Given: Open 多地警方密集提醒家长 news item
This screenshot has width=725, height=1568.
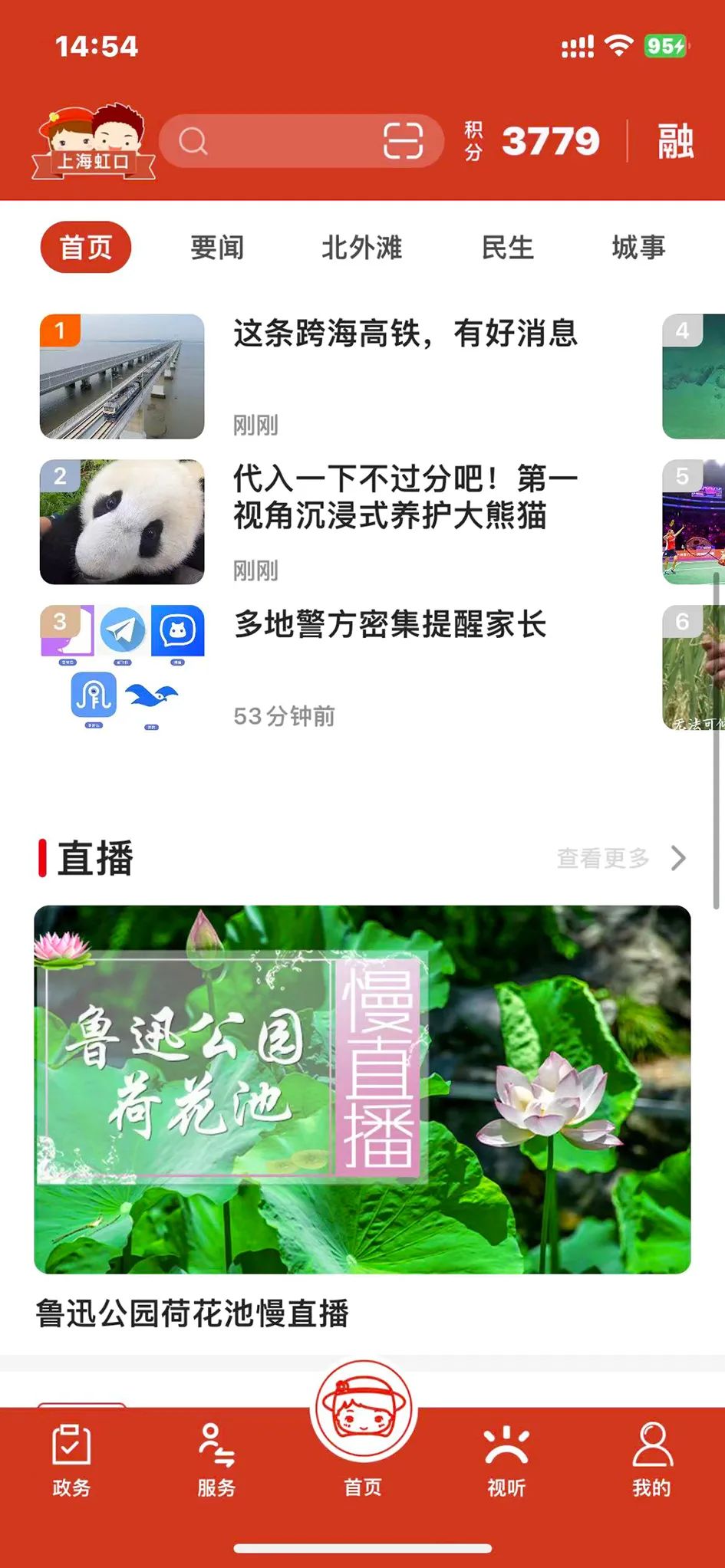Looking at the screenshot, I should (390, 624).
